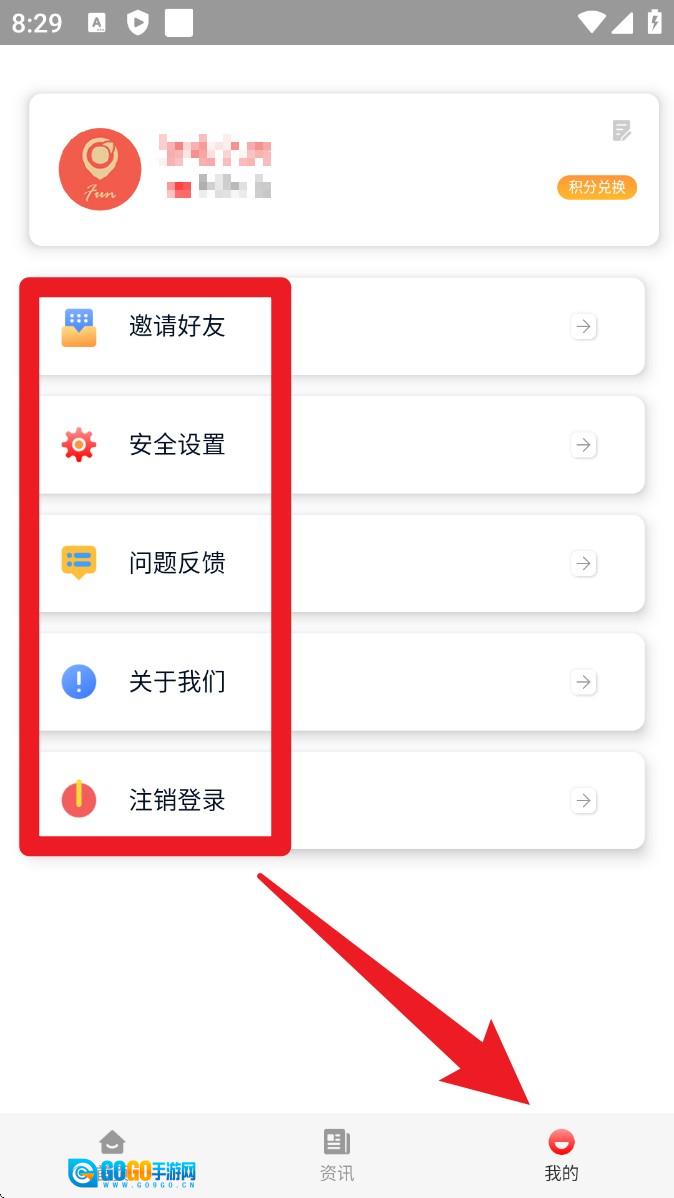Tap the 积分兑换 points exchange button
The height and width of the screenshot is (1198, 674).
click(x=596, y=187)
